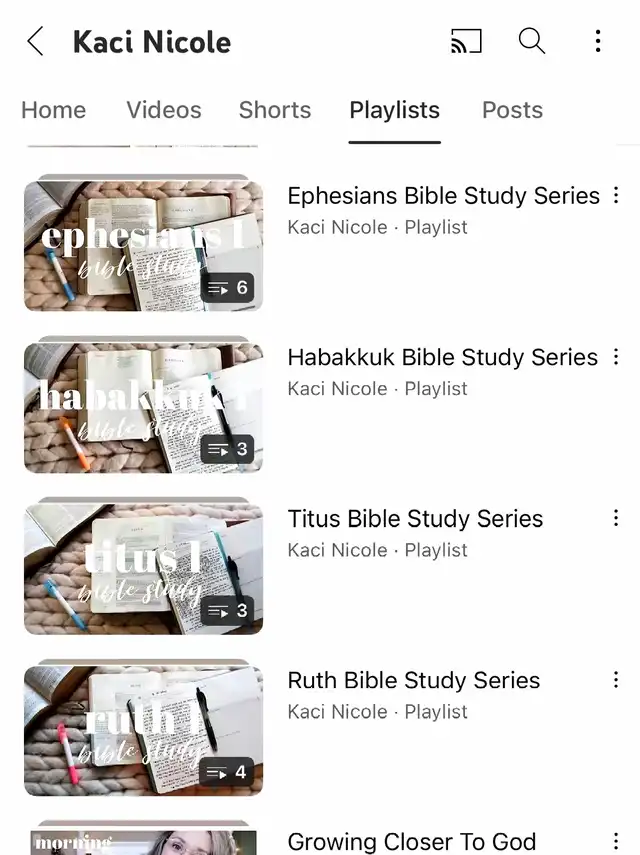
Task: Open options for Habakkuk Bible Study Series
Action: coord(616,357)
